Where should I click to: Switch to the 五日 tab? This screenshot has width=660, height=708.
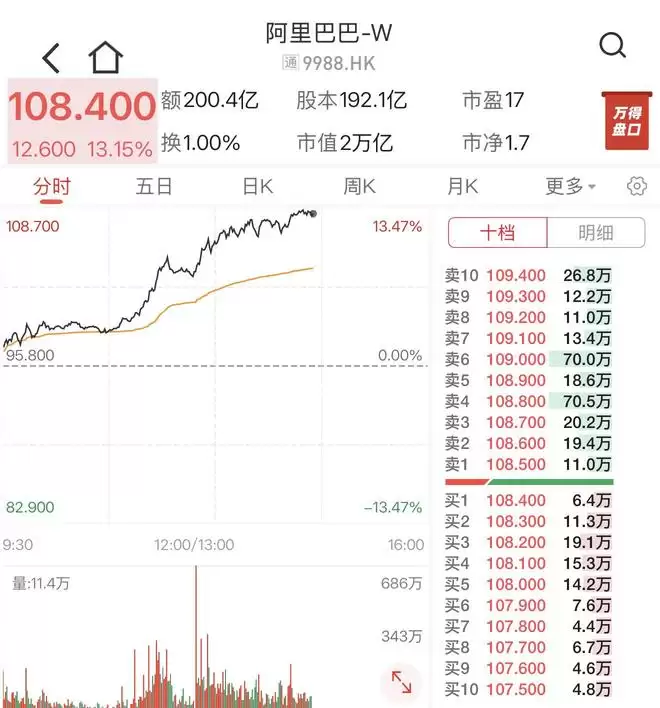click(154, 186)
